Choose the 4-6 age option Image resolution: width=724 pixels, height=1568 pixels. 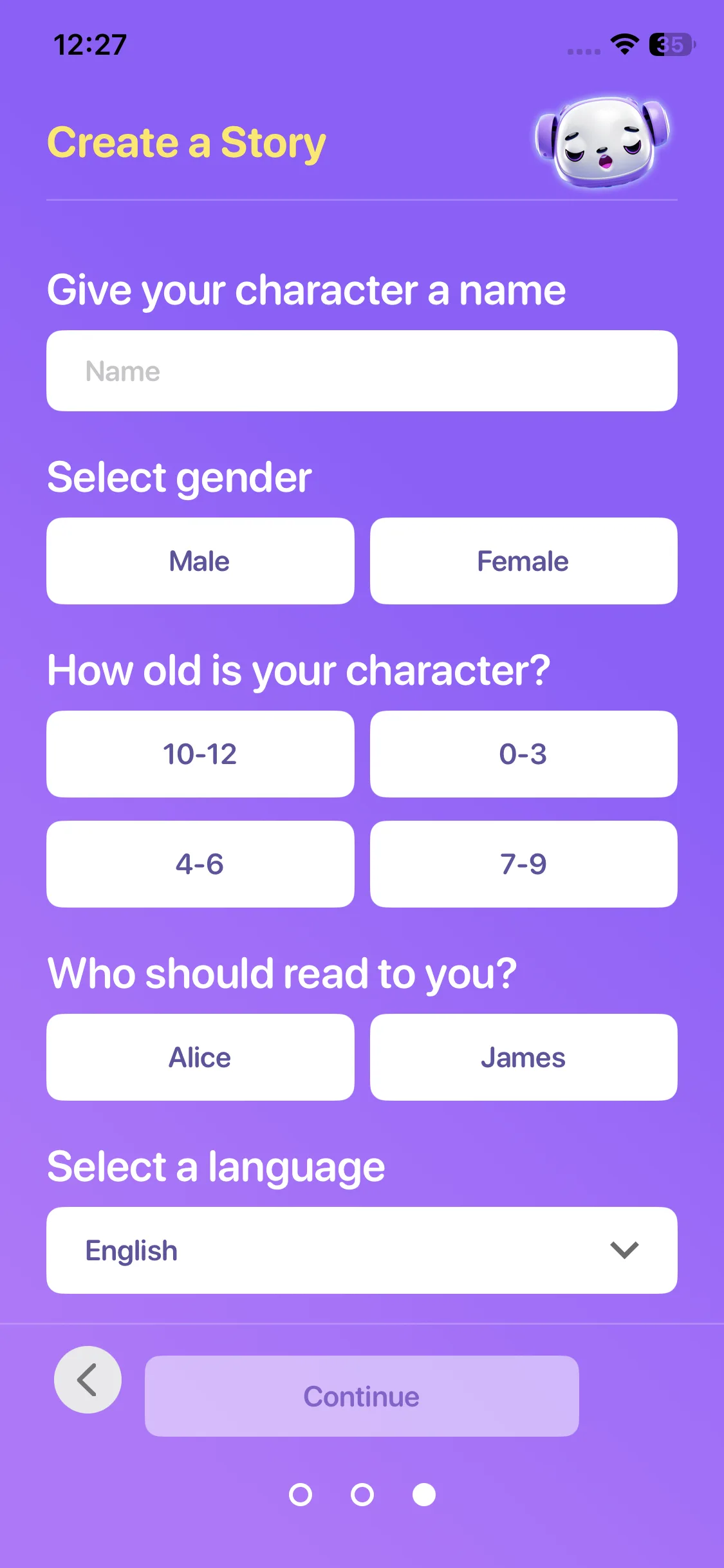click(200, 864)
